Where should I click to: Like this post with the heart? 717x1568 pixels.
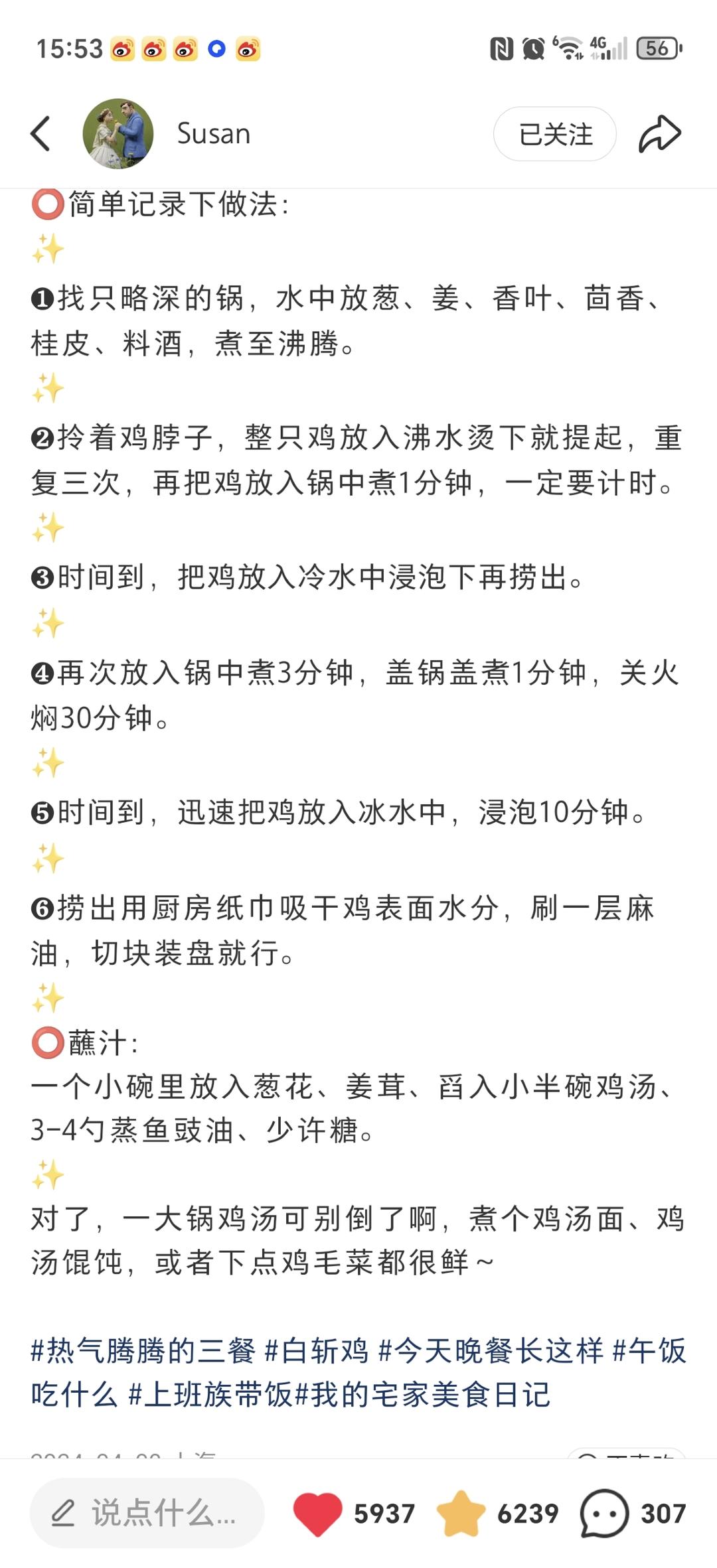[318, 1514]
